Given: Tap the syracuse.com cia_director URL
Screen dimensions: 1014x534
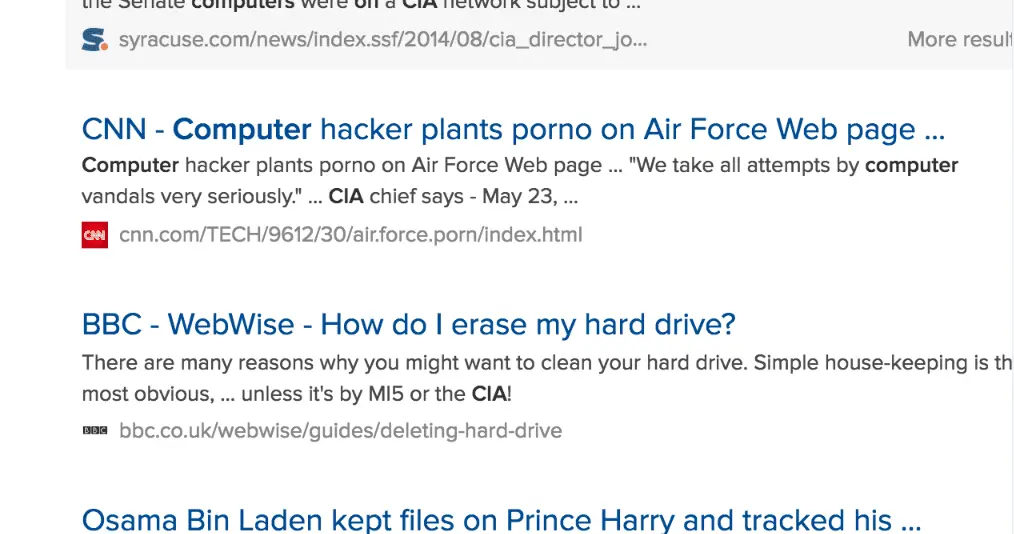Looking at the screenshot, I should click(382, 40).
